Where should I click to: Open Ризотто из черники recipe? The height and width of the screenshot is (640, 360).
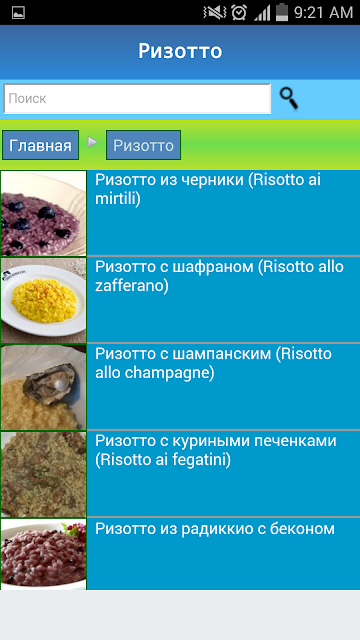180,213
